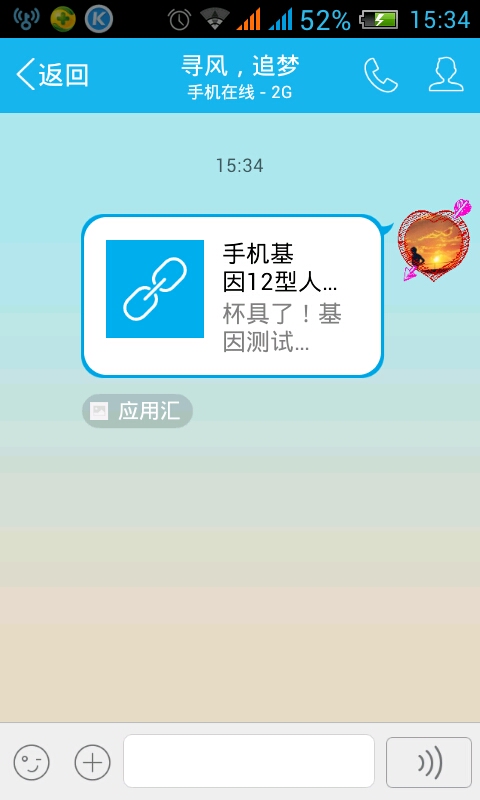Start a voice call with this contact
Image resolution: width=480 pixels, height=800 pixels.
381,75
